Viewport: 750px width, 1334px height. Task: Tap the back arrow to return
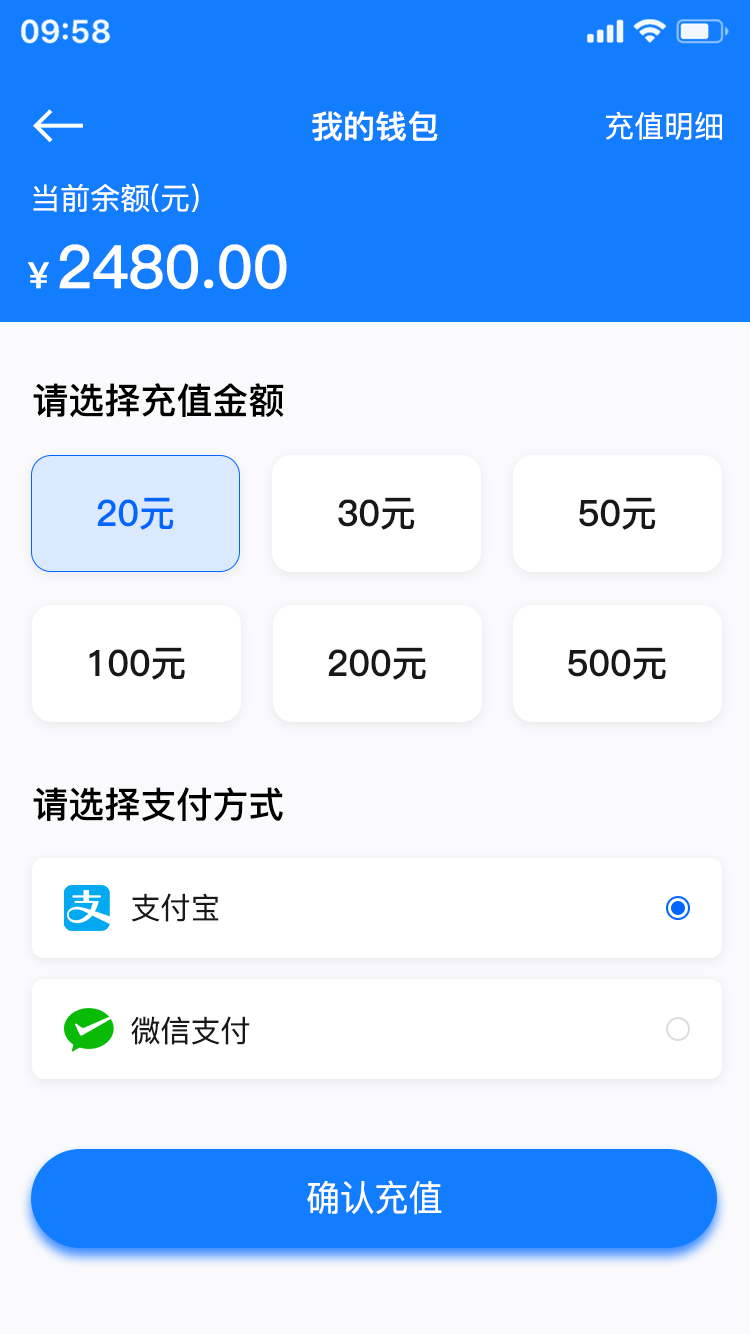pos(57,125)
